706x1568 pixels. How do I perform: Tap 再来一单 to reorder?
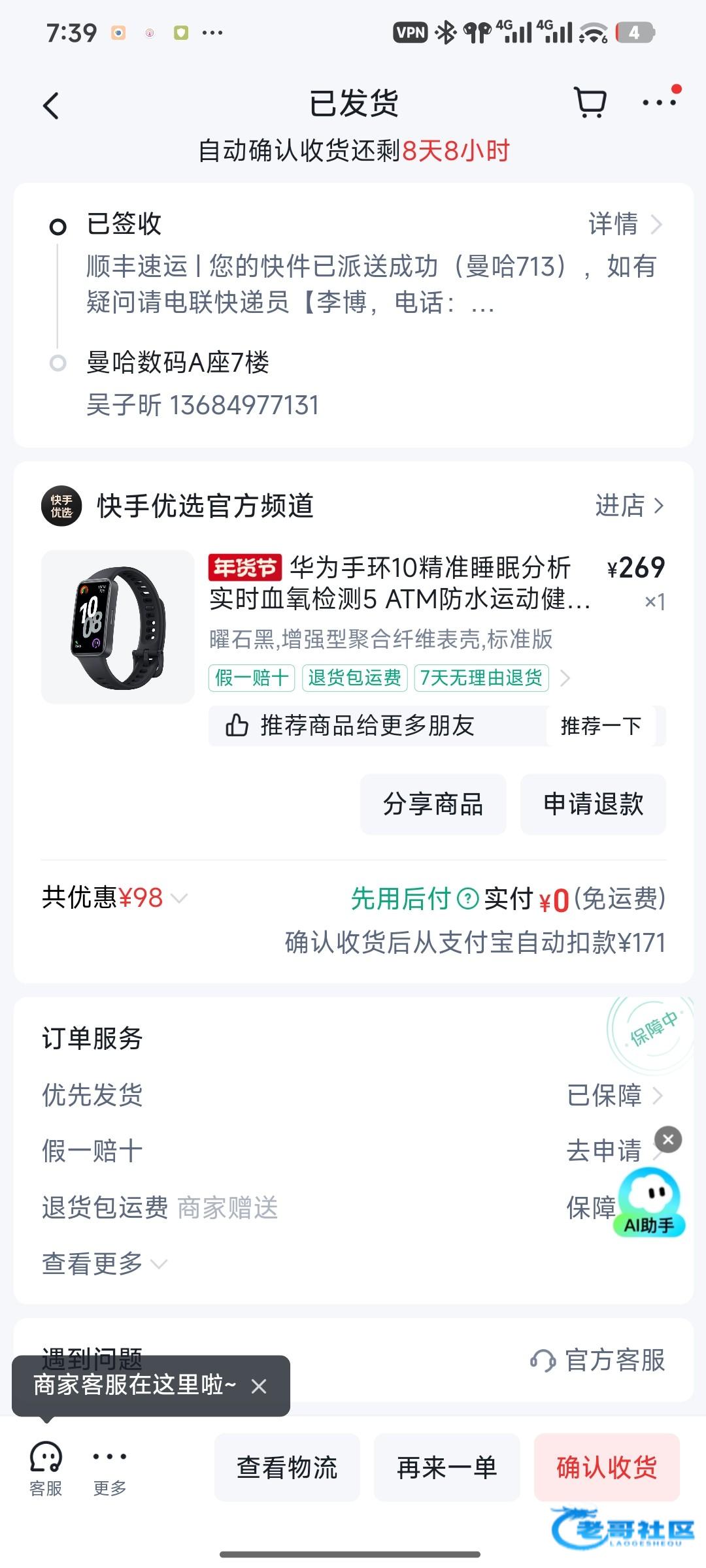446,1468
